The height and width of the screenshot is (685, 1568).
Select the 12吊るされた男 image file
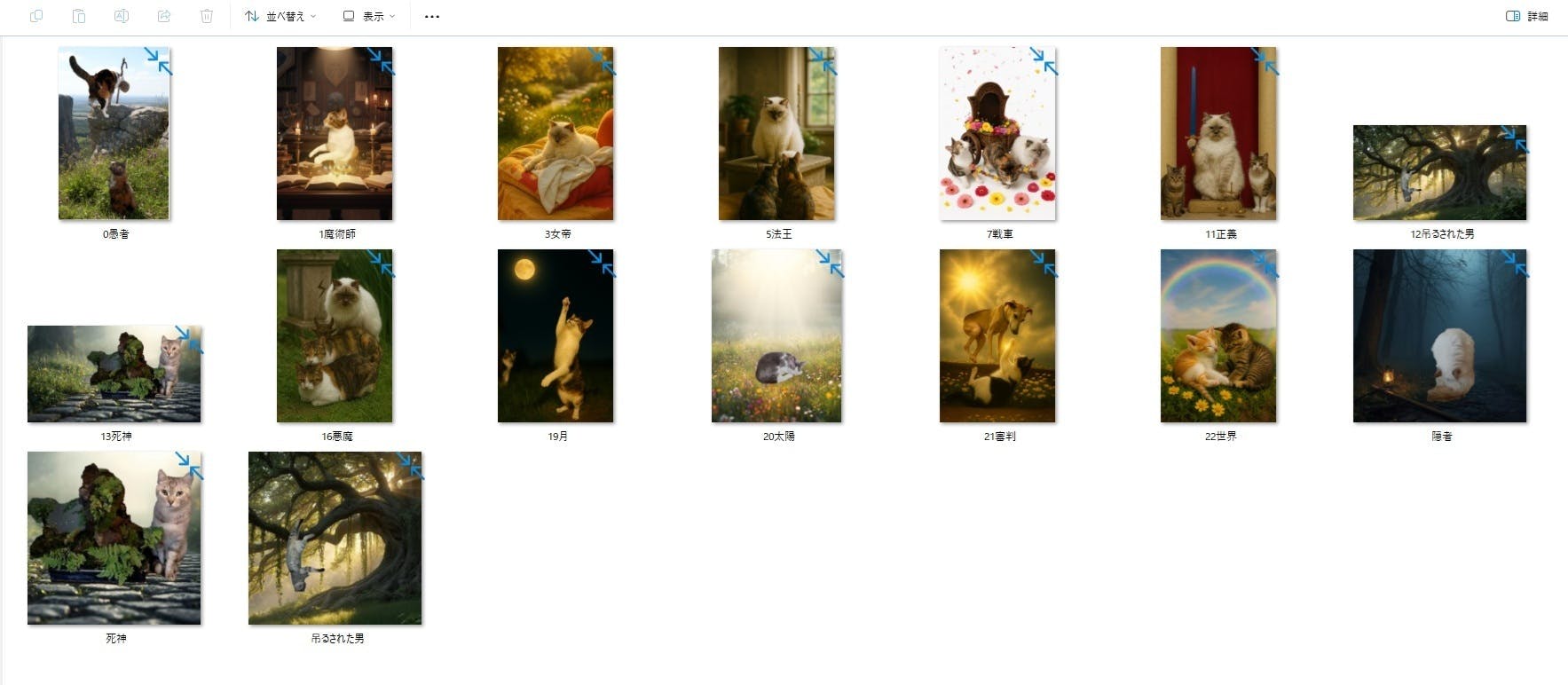coord(1439,172)
